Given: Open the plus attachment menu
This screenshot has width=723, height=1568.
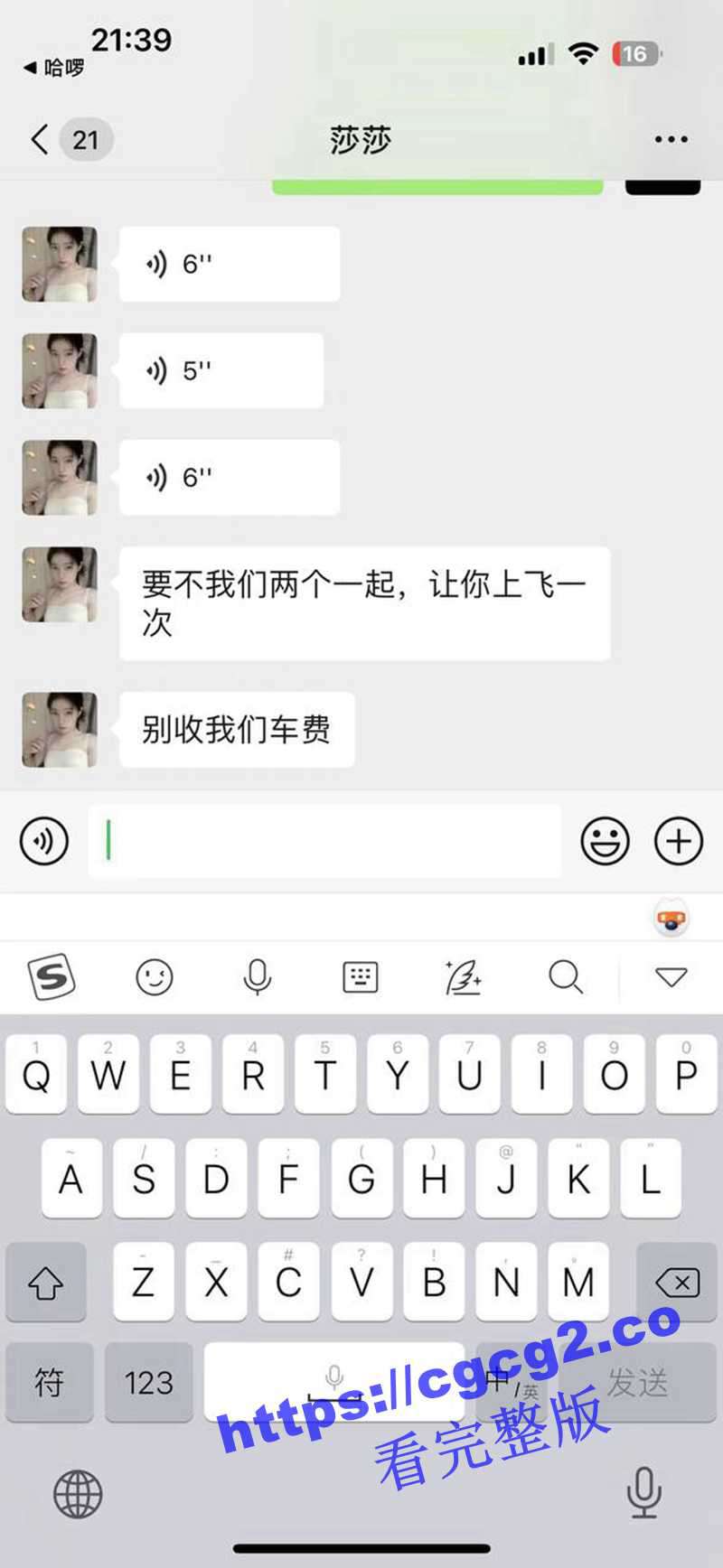Looking at the screenshot, I should tap(678, 841).
